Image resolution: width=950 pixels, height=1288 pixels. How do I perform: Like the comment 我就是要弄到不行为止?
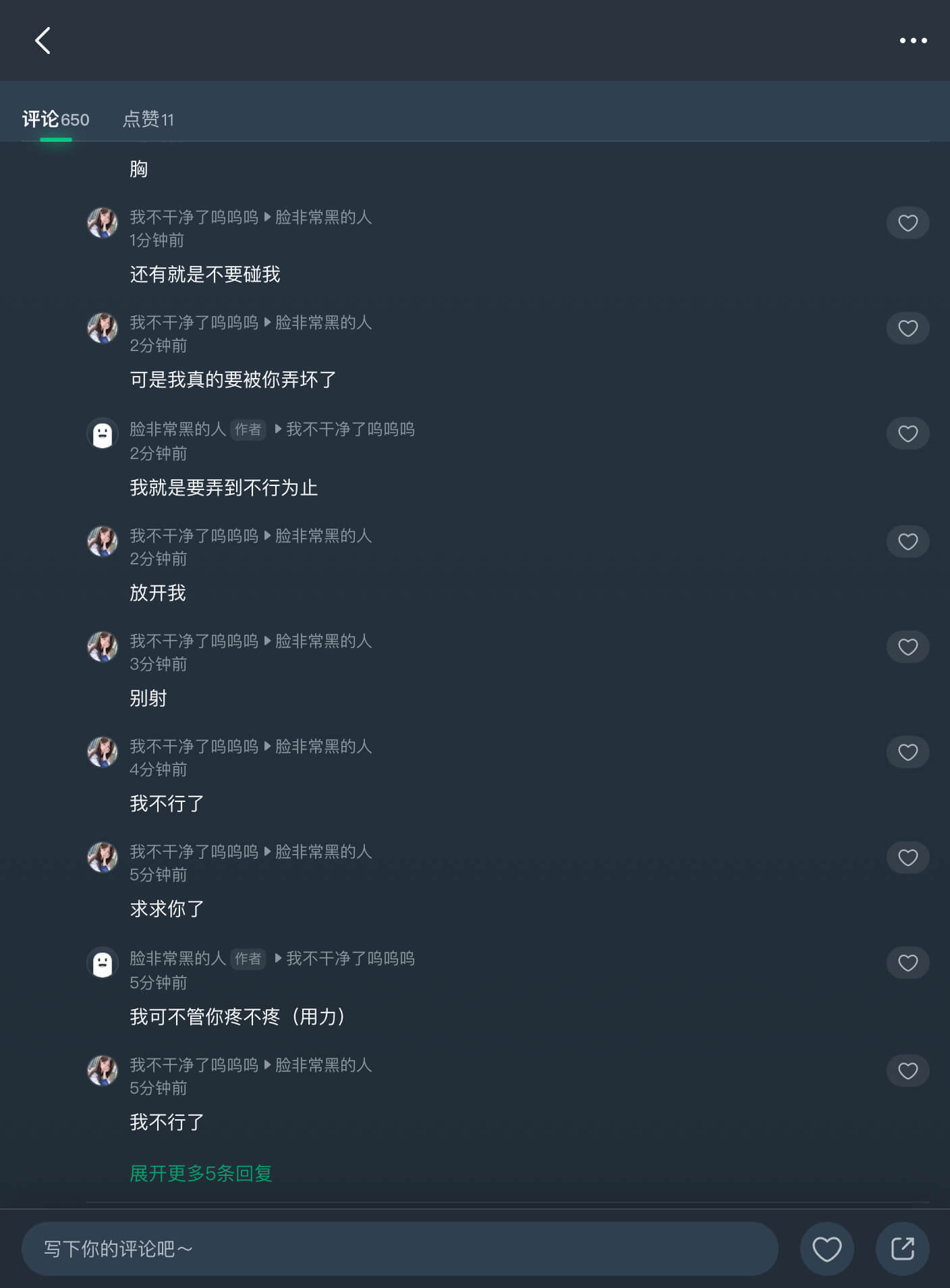click(x=907, y=433)
